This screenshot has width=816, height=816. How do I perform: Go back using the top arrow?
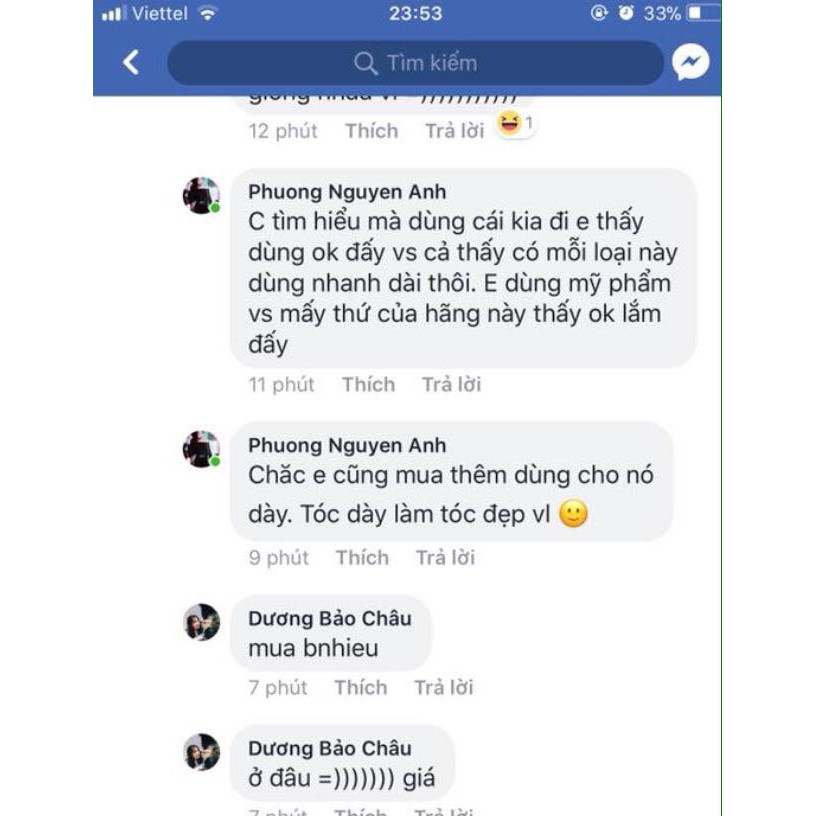[x=131, y=63]
